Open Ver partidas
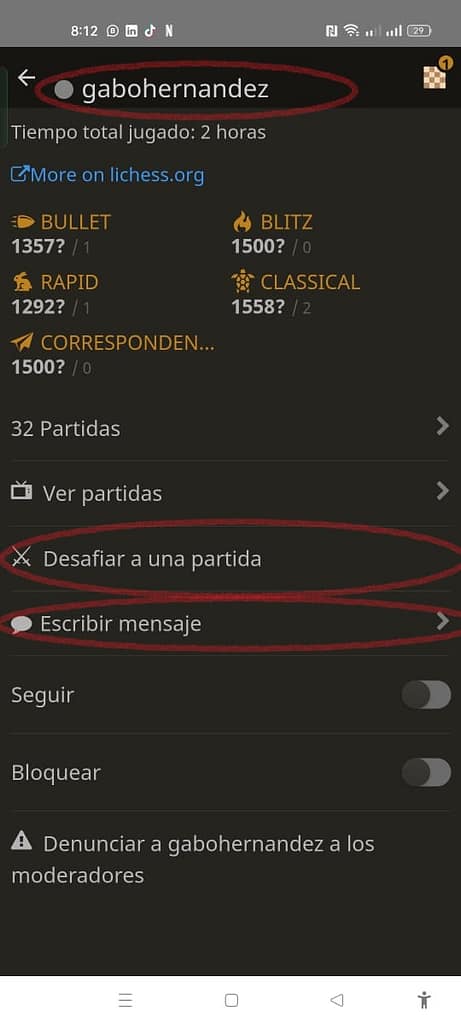Screen dimensions: 461x1024 click(230, 493)
